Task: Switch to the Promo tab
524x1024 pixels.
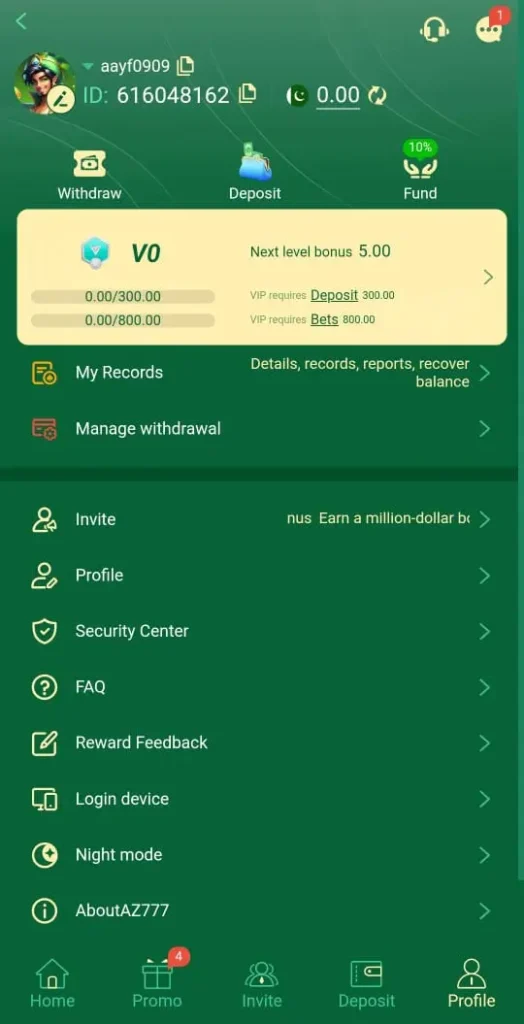Action: pyautogui.click(x=157, y=983)
